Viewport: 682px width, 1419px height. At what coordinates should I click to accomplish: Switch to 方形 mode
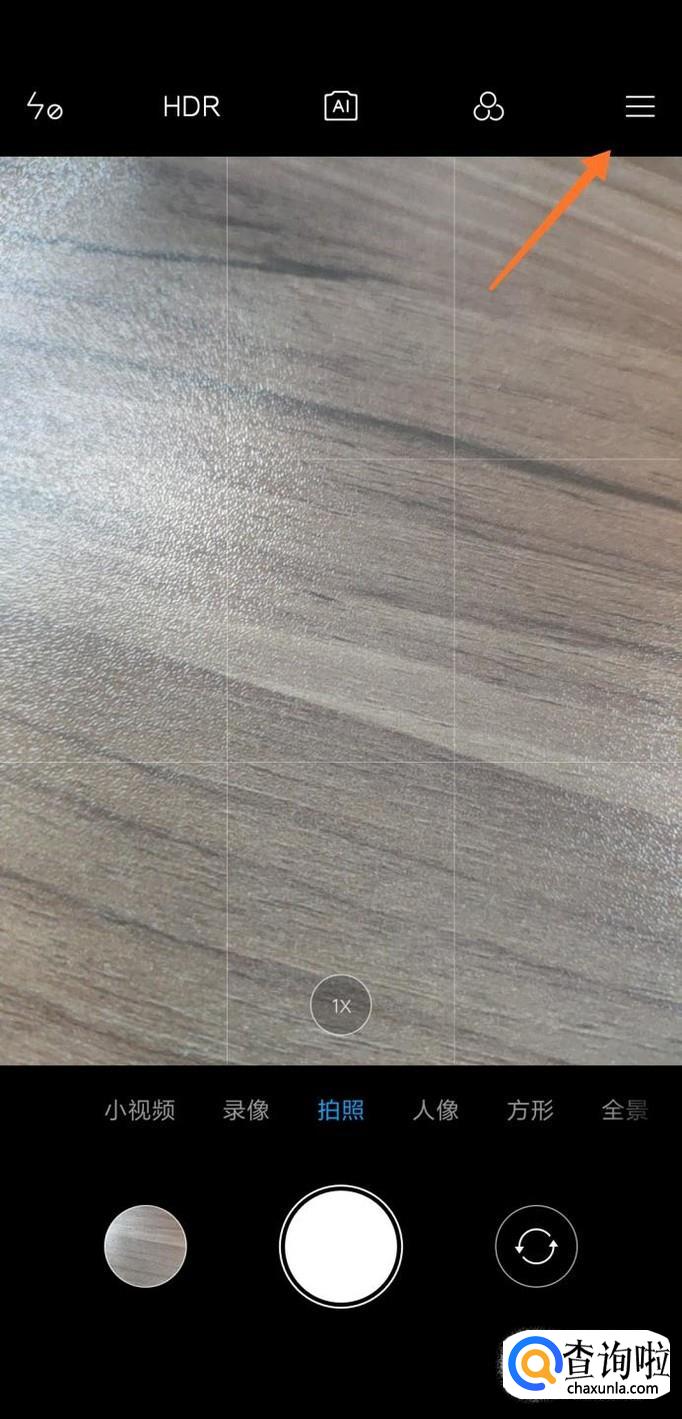pyautogui.click(x=530, y=1109)
